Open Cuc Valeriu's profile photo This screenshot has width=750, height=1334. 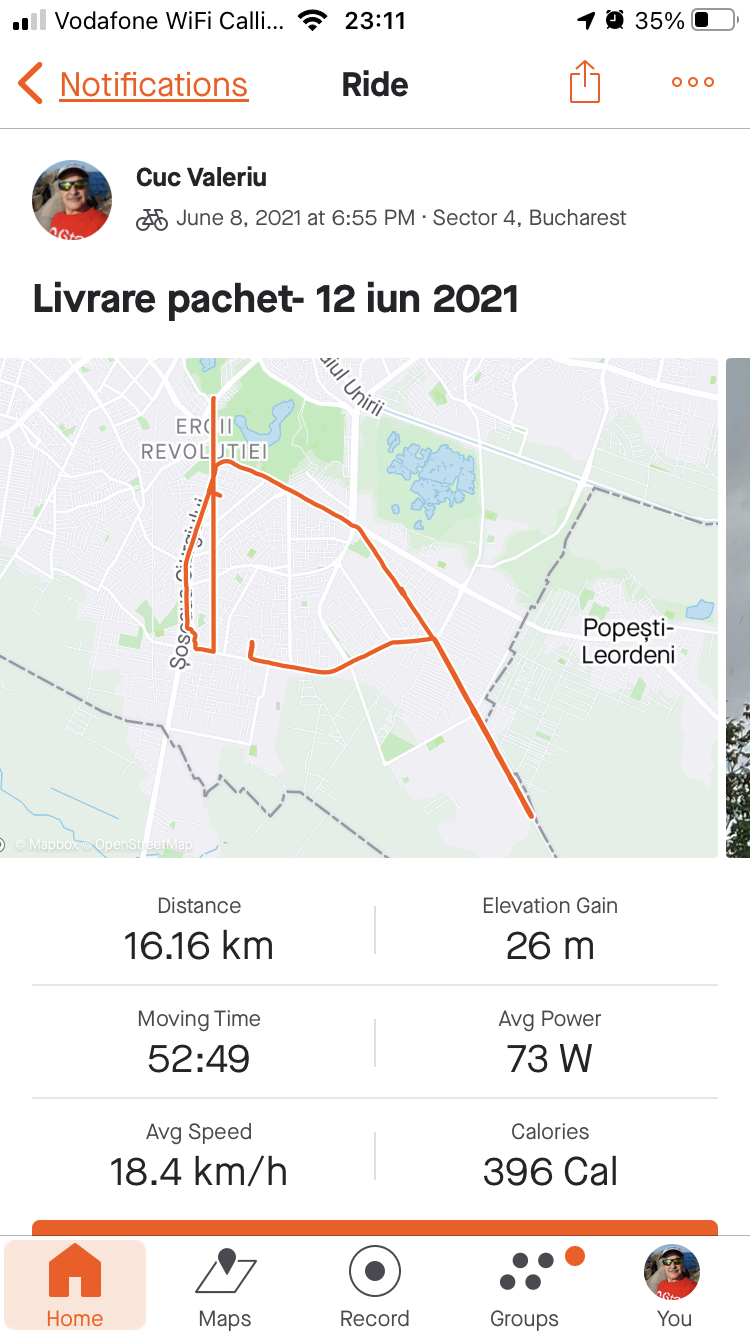click(x=72, y=200)
